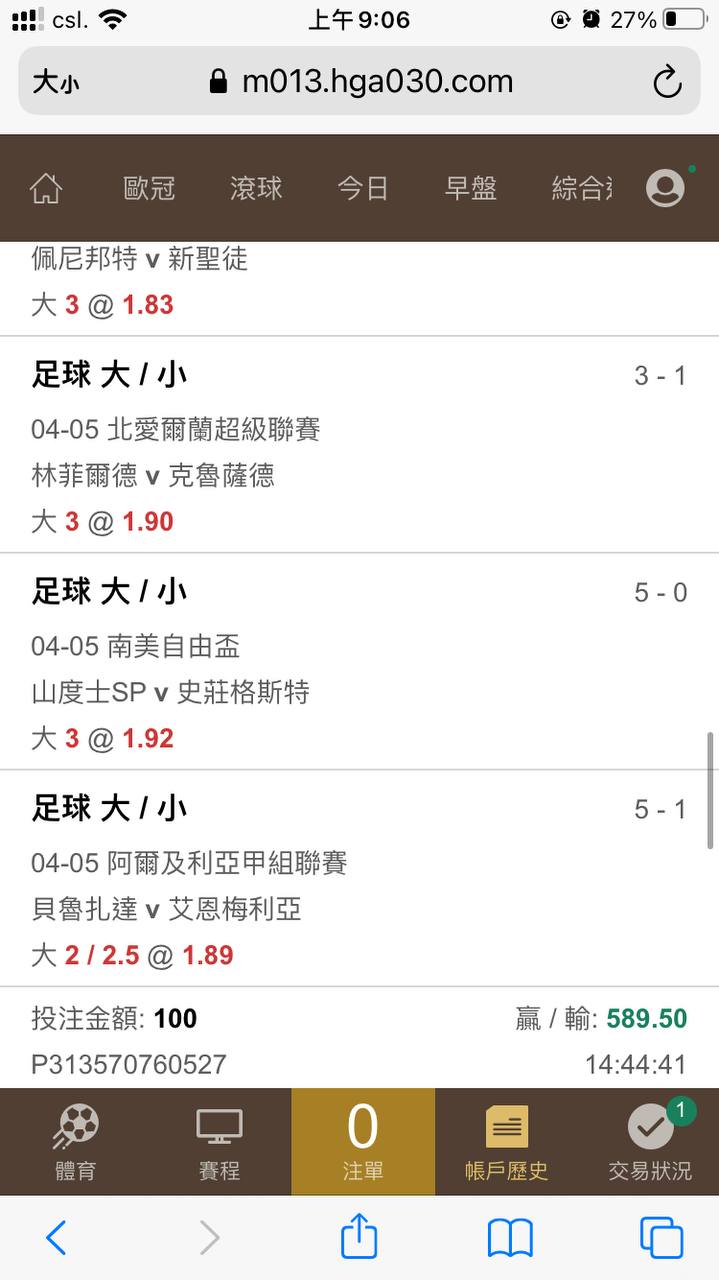Share this page

point(359,1238)
